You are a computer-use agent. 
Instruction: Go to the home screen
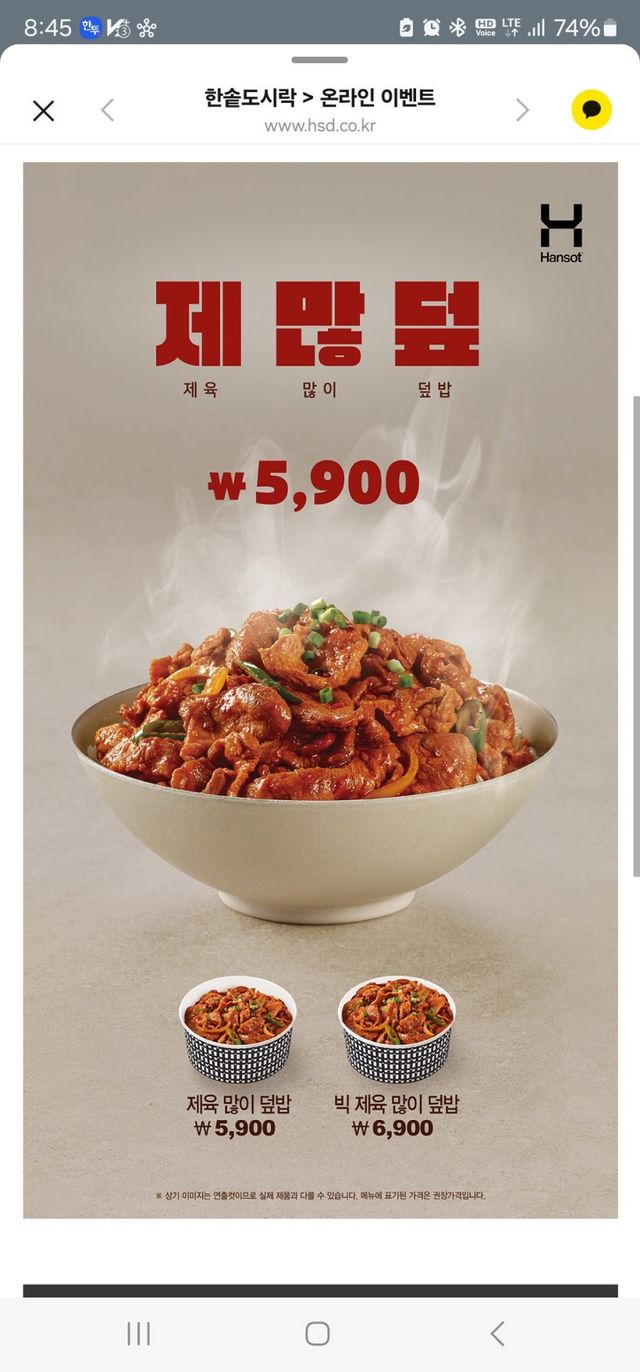(317, 1333)
